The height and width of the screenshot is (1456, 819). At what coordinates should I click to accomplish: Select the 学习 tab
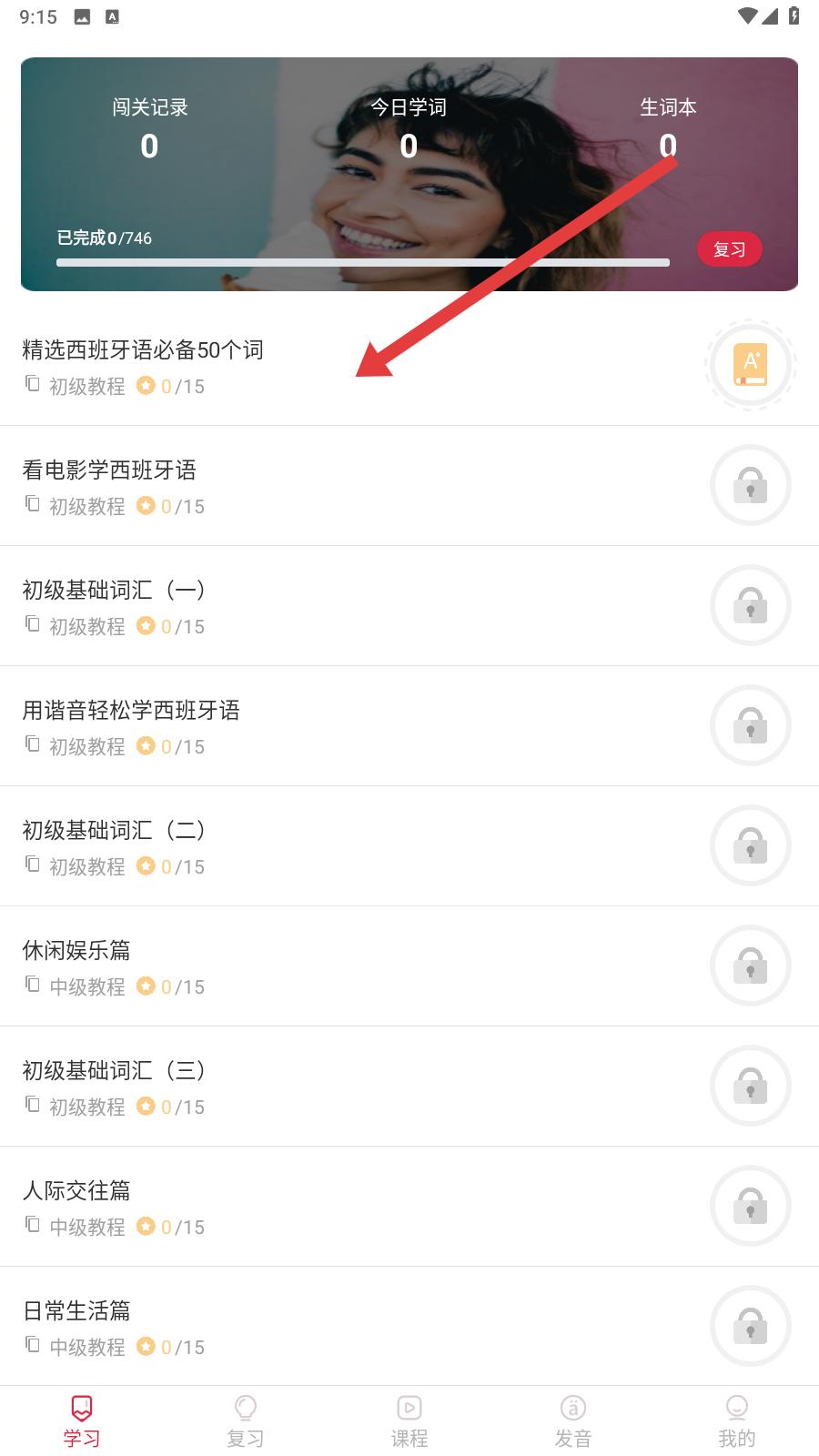(x=82, y=1421)
